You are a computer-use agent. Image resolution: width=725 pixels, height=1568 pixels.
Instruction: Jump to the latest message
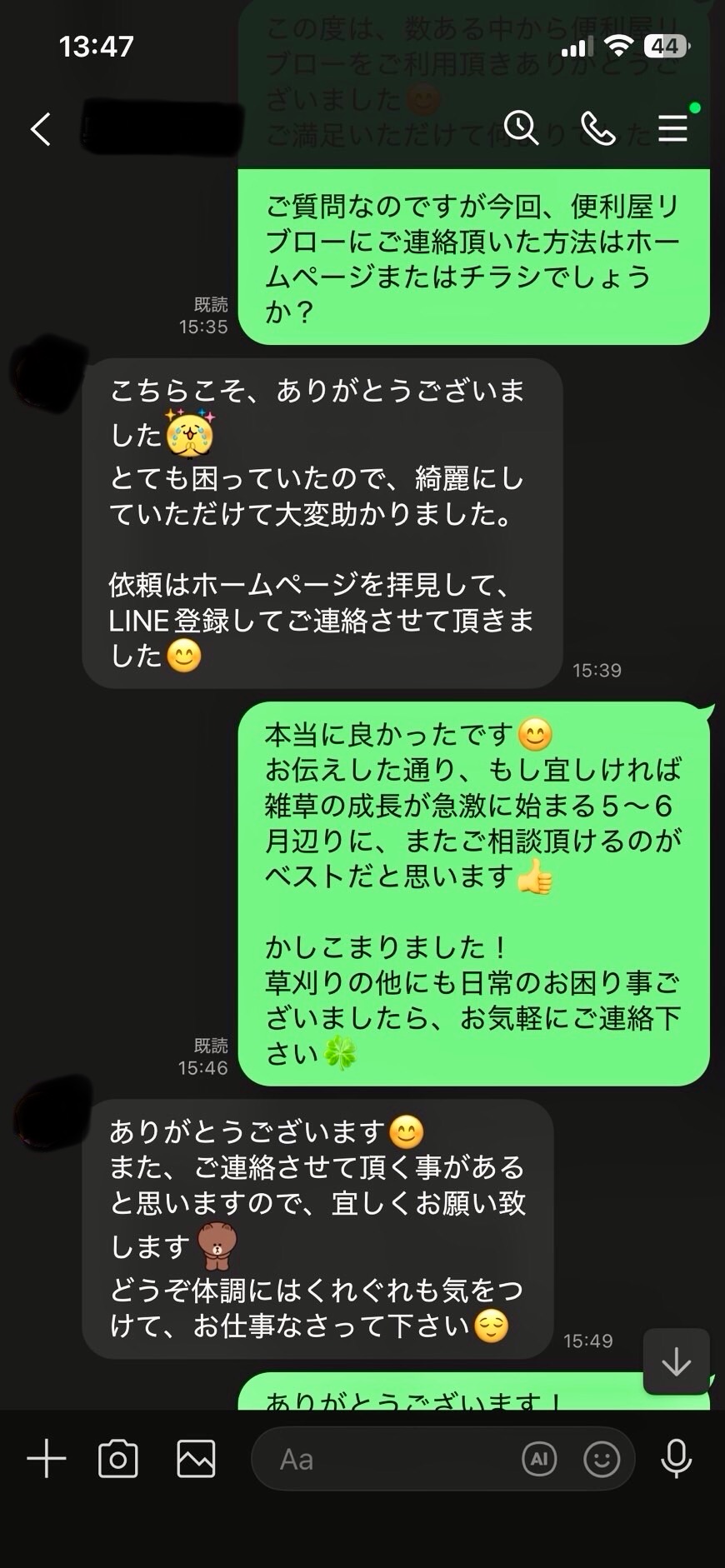point(676,1362)
